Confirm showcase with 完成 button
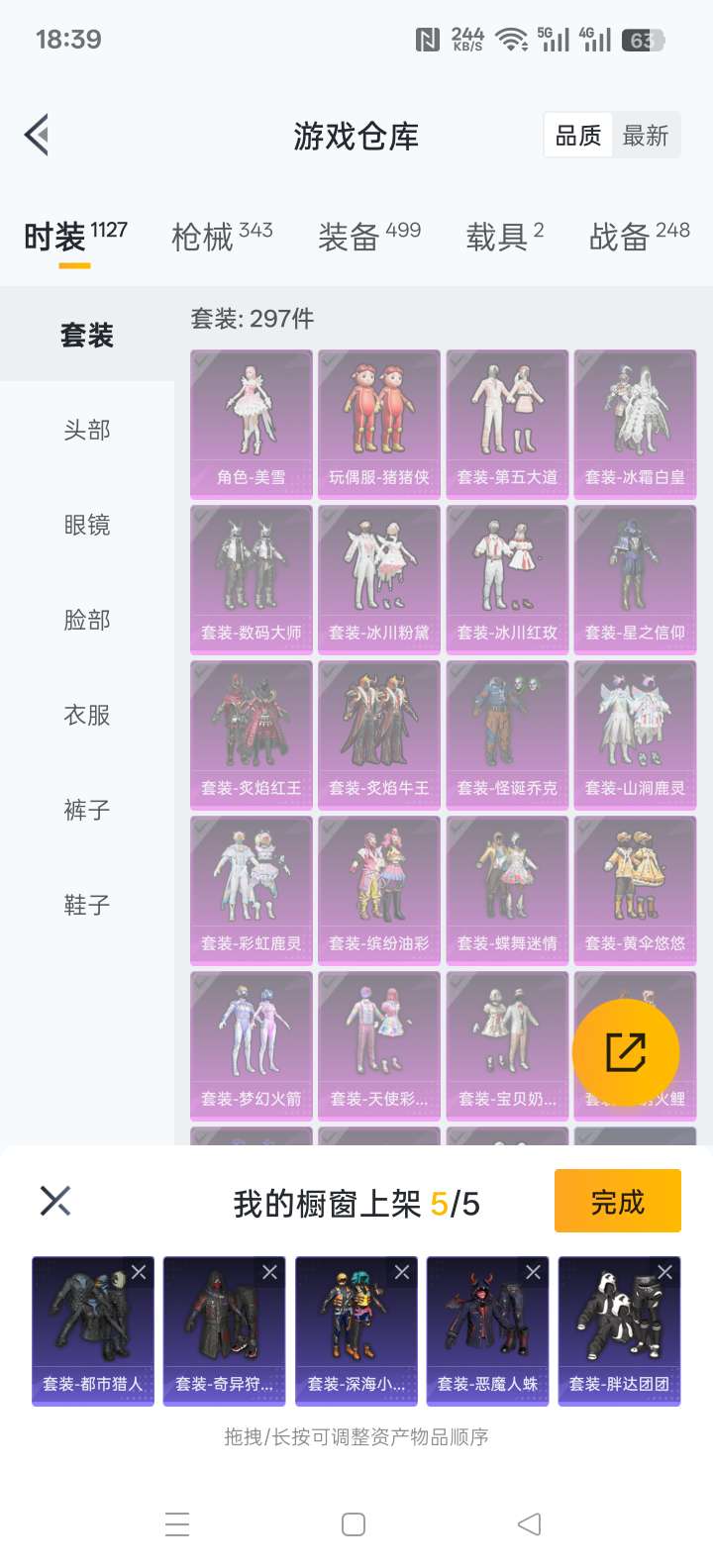 pos(617,1201)
